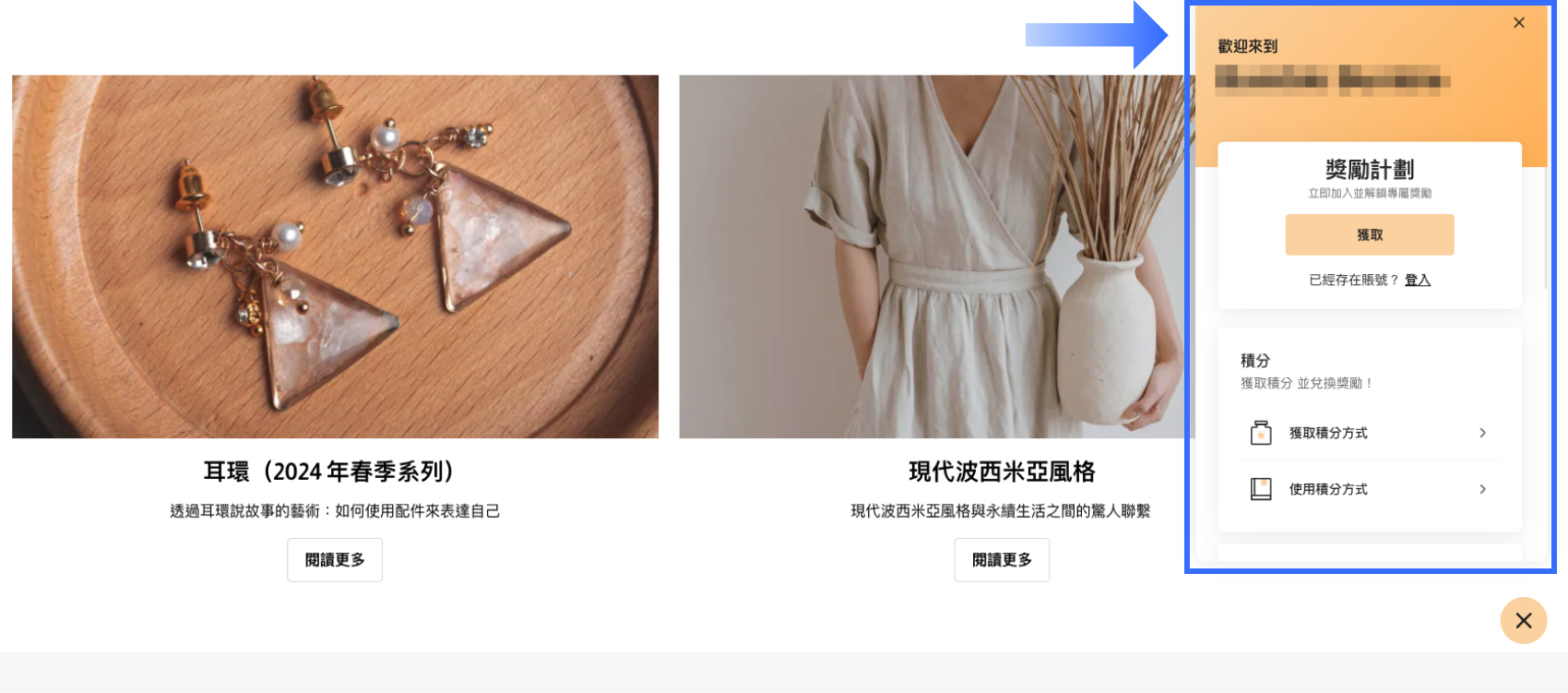Tap the 獲取 button to join rewards
Screen dimensions: 1568x693
coord(1370,234)
